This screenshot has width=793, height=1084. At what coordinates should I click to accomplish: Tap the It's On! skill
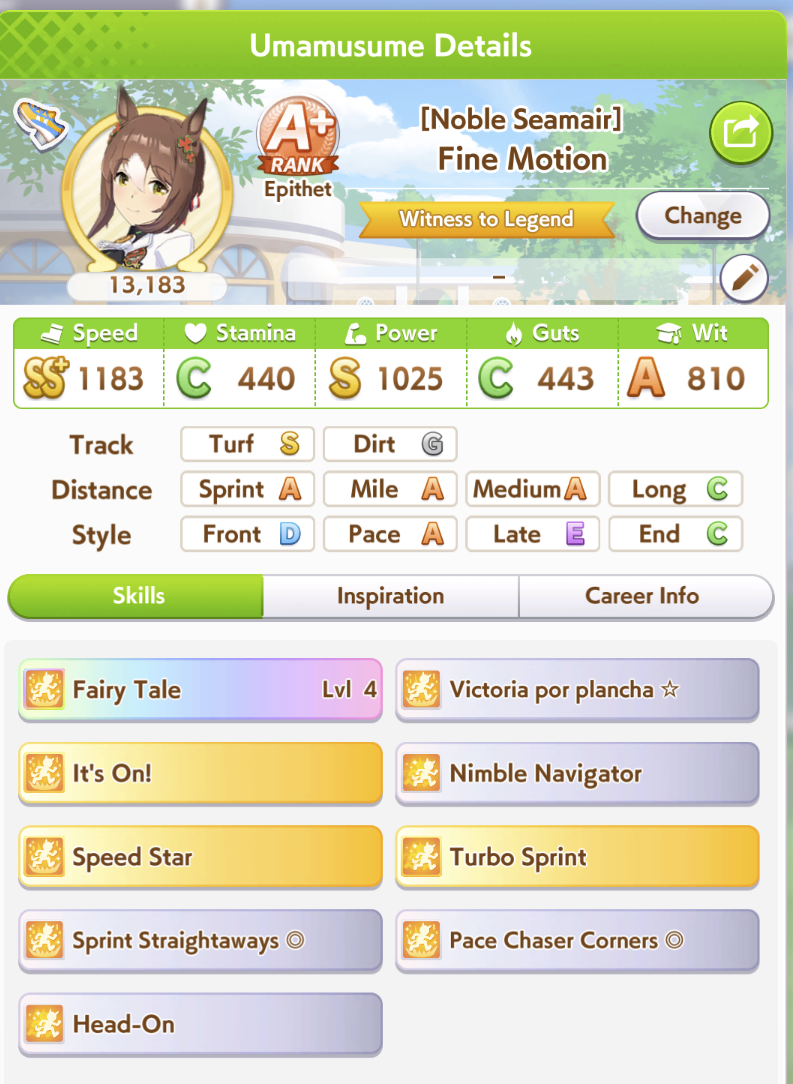[x=200, y=773]
